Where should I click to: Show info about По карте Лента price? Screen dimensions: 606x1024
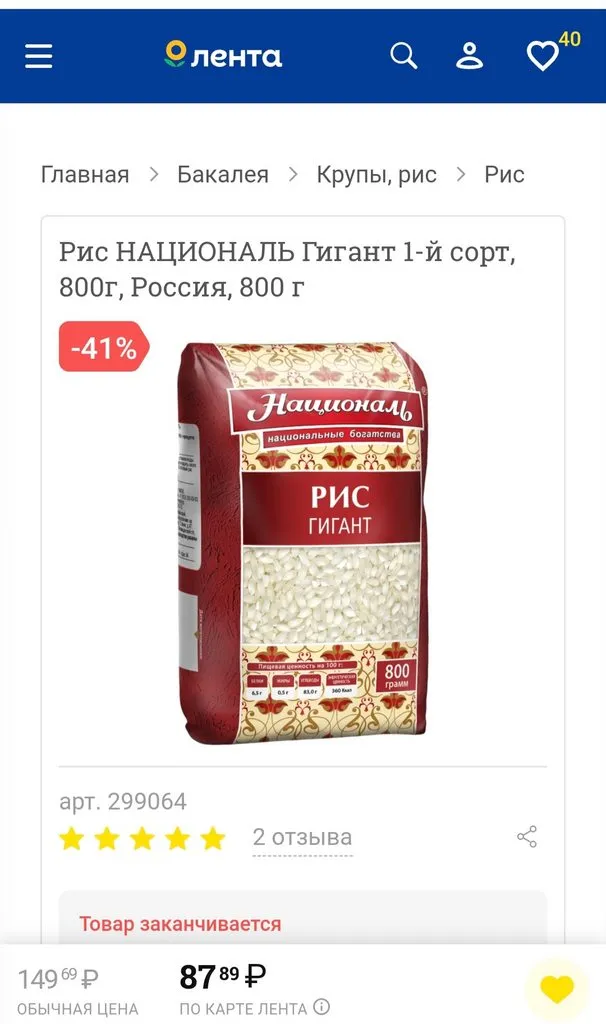click(x=322, y=1007)
